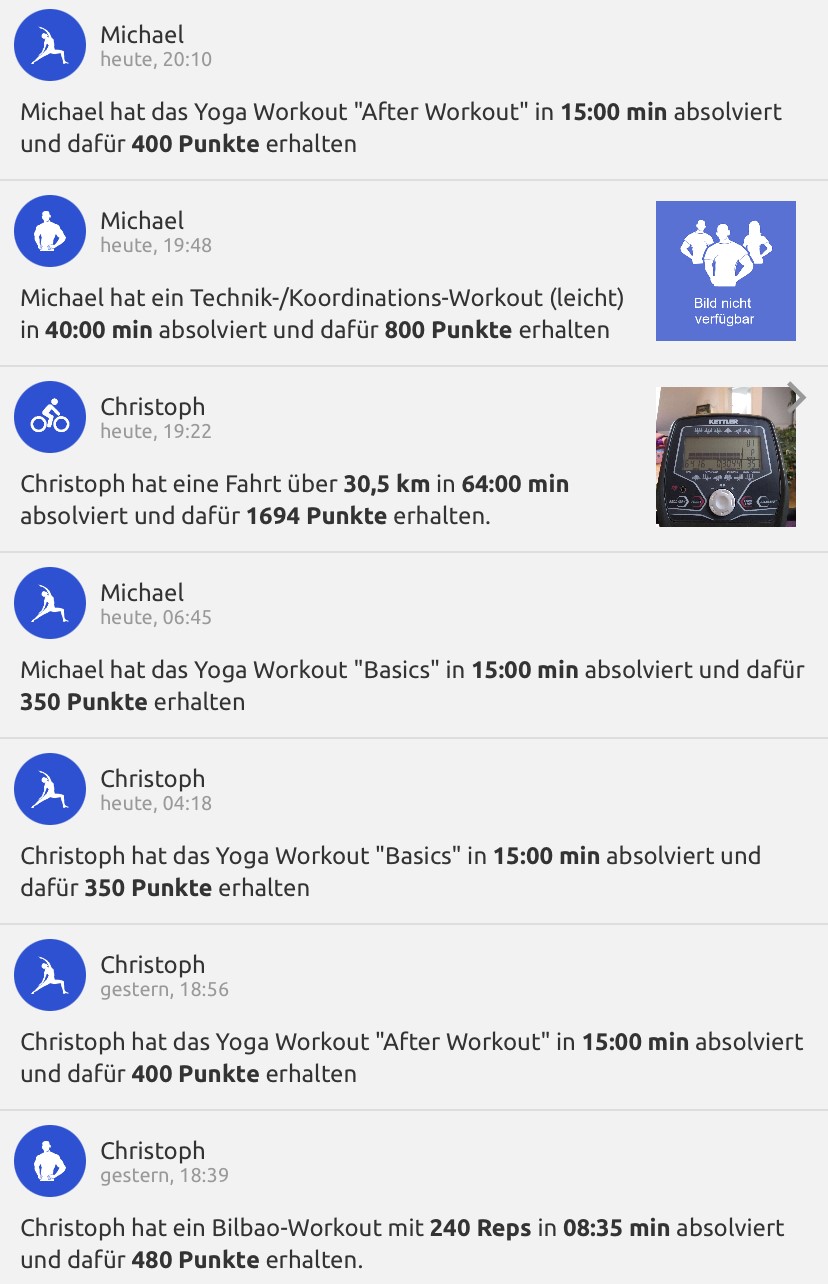Expand Christoph's ride entry using the chevron arrow
Screen dimensions: 828x1284
click(x=795, y=397)
